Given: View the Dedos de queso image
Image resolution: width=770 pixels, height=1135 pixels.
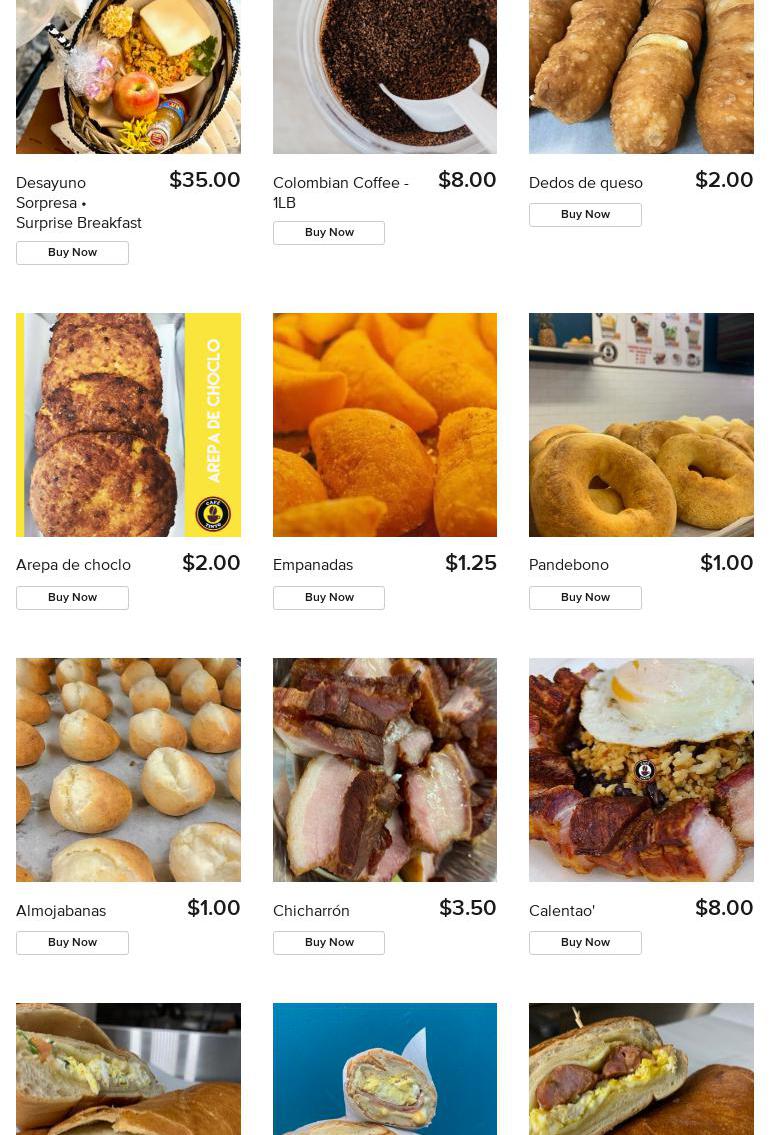Looking at the screenshot, I should point(641,76).
